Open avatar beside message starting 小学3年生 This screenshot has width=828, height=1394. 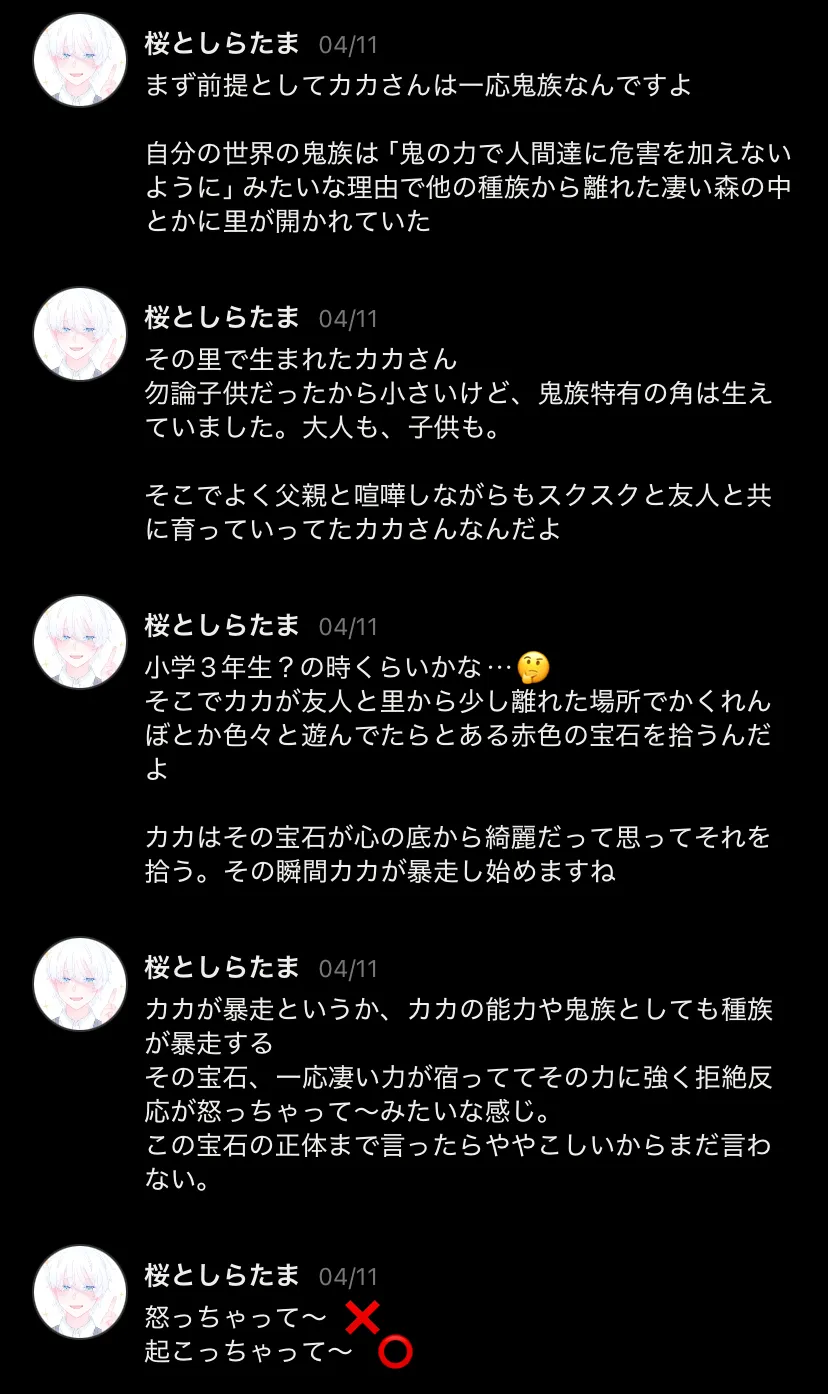point(80,642)
